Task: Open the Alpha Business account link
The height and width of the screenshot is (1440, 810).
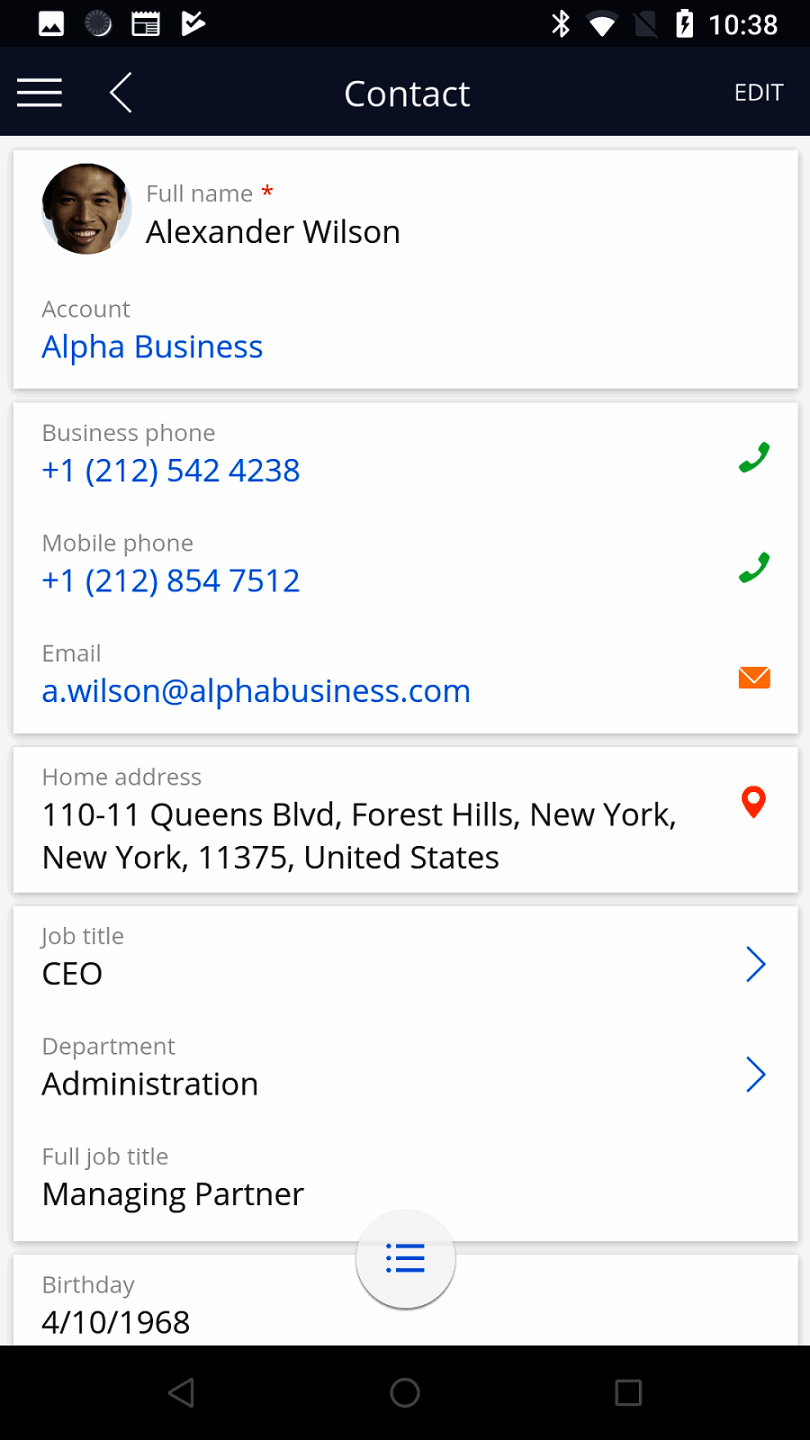Action: (152, 347)
